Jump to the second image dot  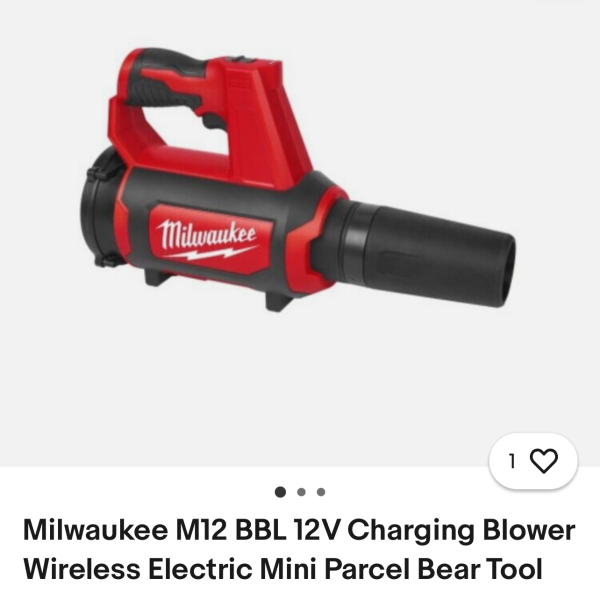pyautogui.click(x=301, y=492)
